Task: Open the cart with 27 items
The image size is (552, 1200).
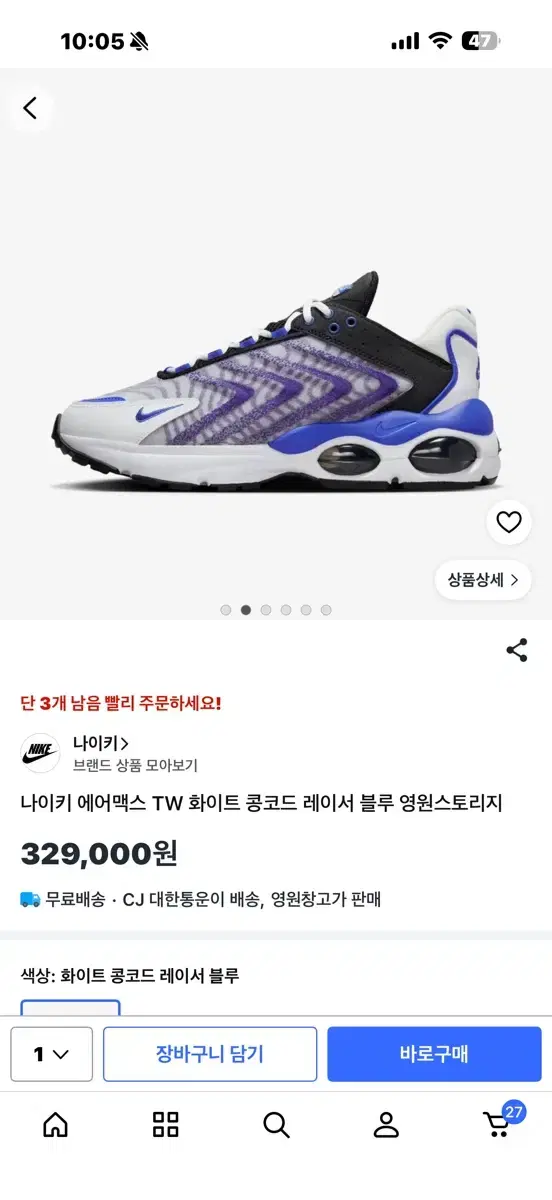Action: tap(499, 1122)
